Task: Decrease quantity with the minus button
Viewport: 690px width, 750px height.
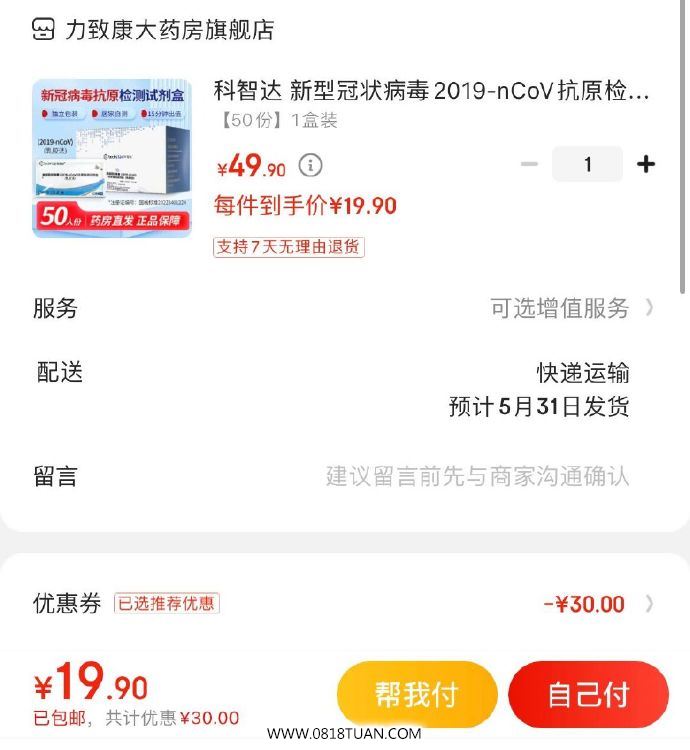Action: [530, 165]
